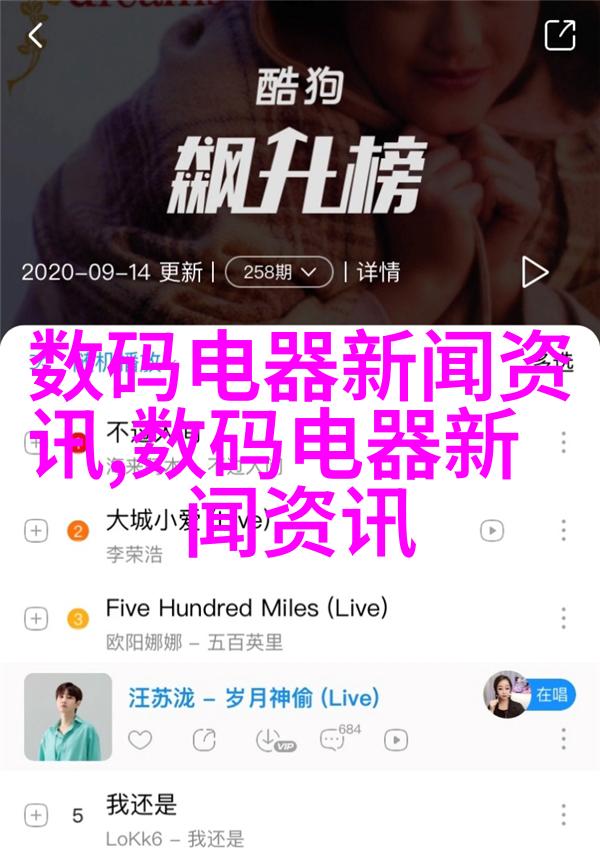Watch the 岁月神偷 (Live) video
The width and height of the screenshot is (600, 868).
[x=397, y=740]
